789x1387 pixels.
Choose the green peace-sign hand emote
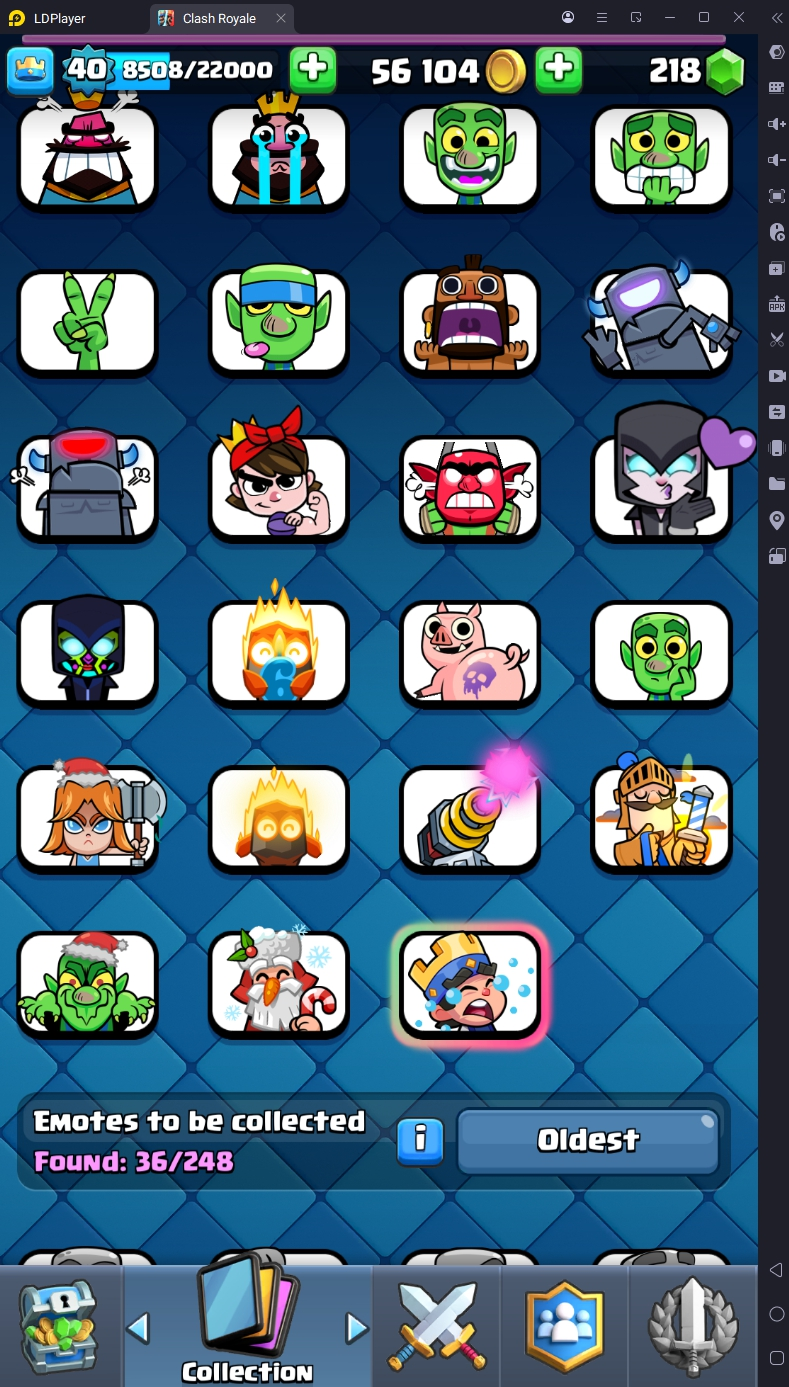coord(88,324)
